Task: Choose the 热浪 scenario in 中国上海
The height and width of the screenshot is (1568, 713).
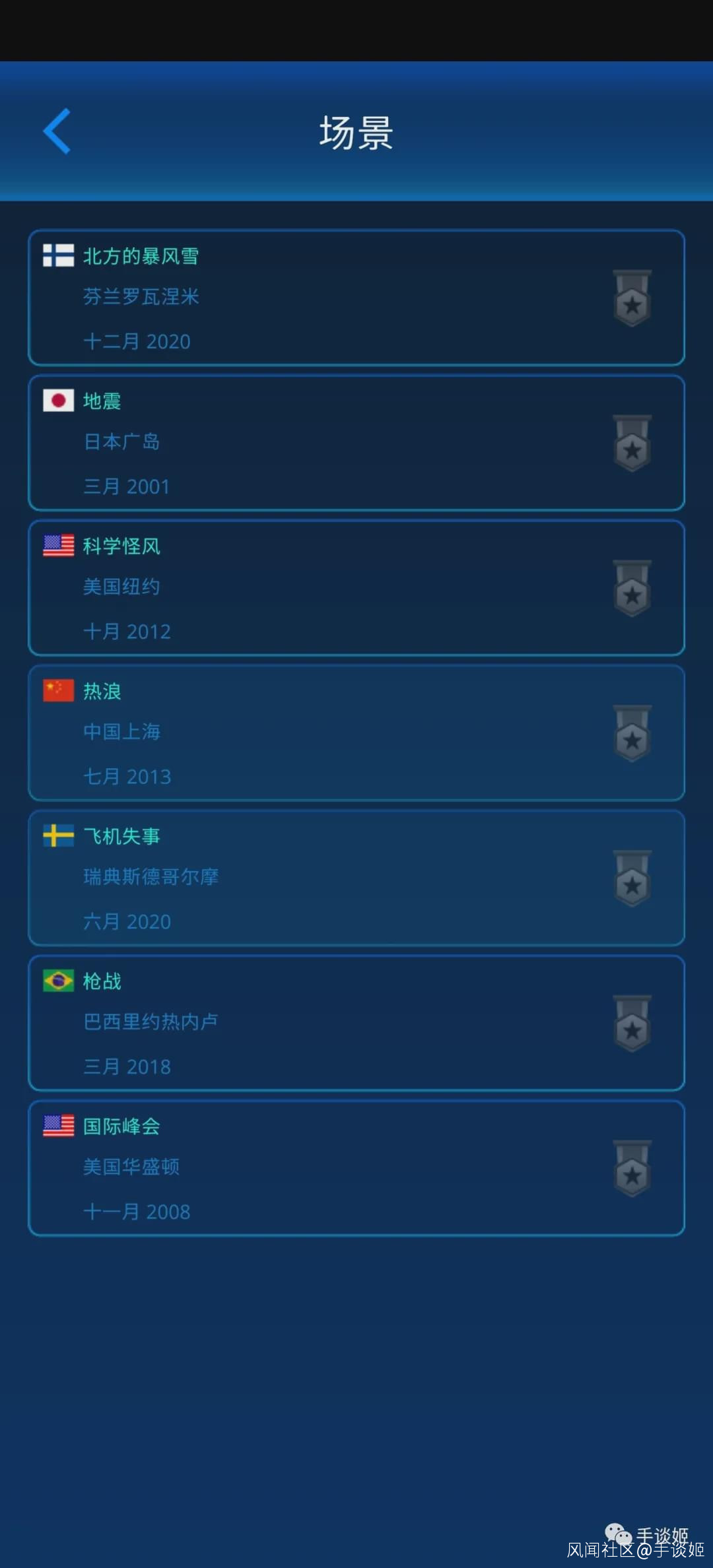Action: coord(356,733)
